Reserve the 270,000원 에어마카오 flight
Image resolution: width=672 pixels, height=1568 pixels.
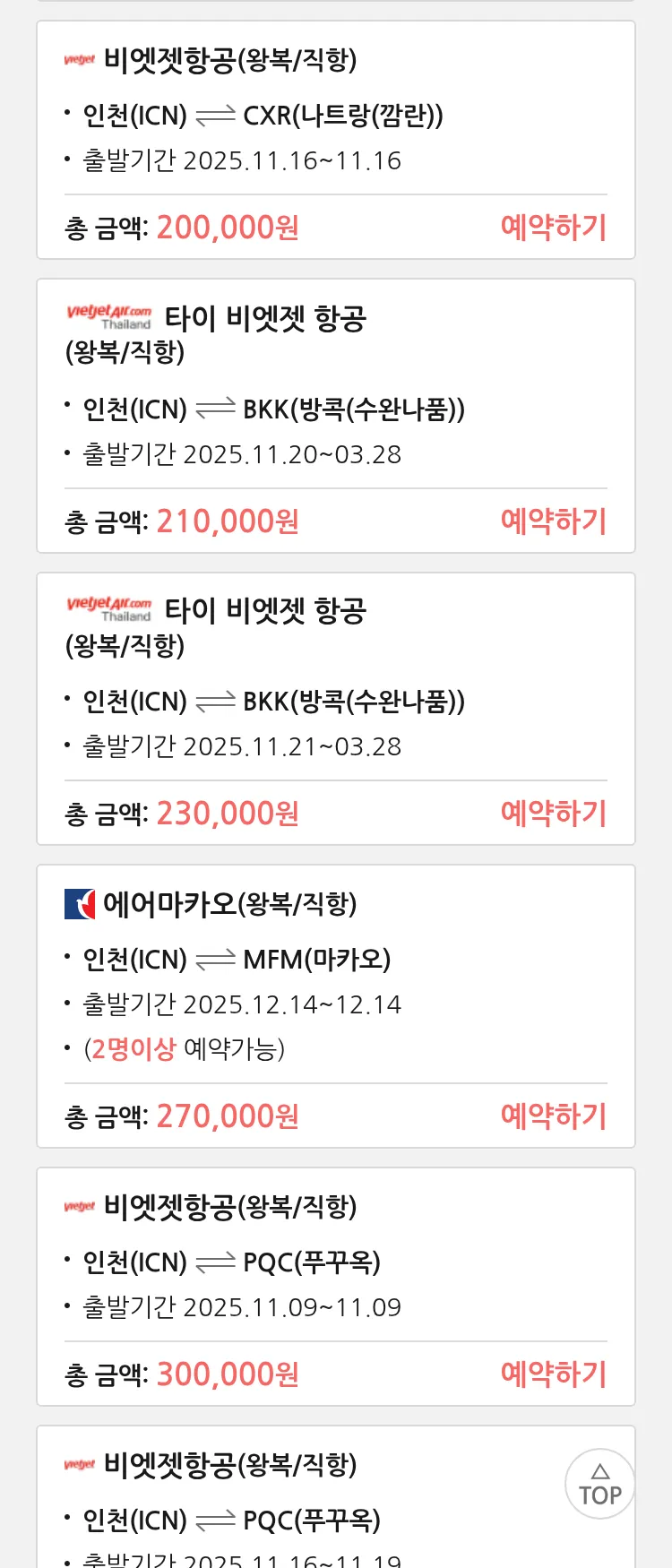(553, 1116)
